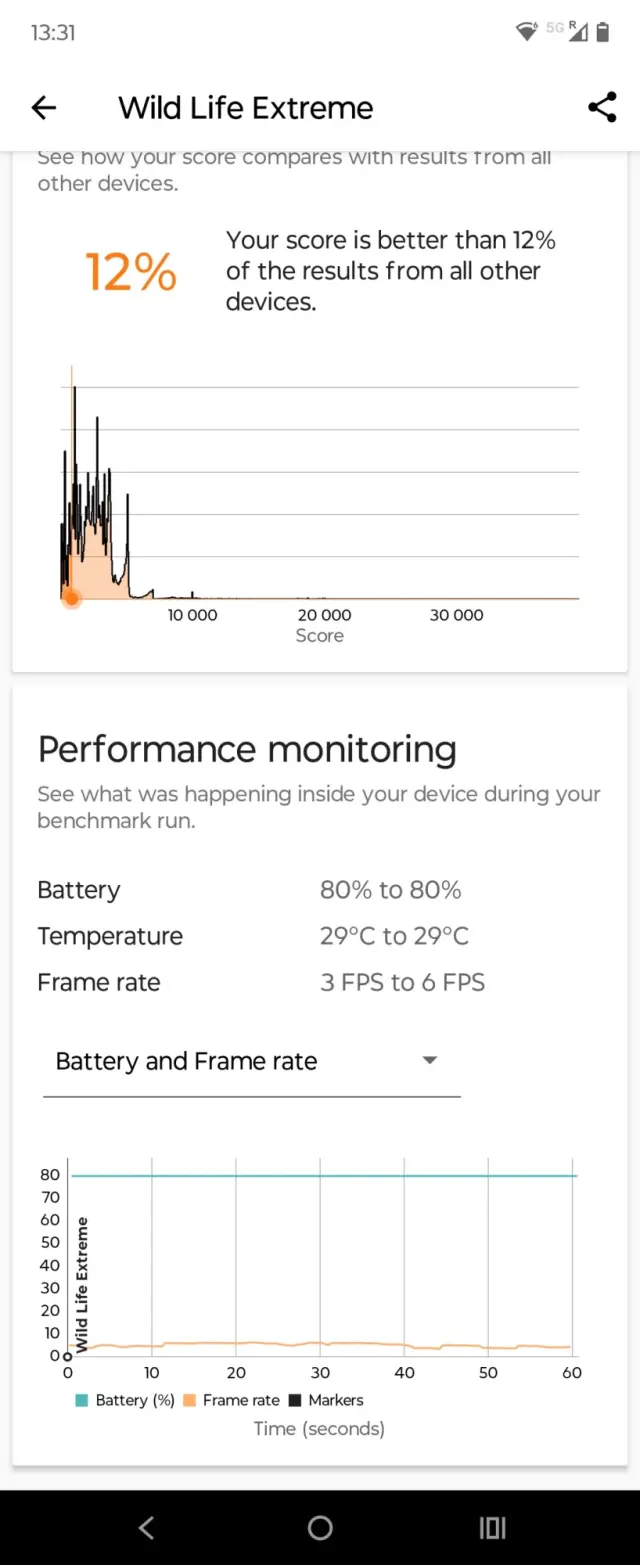Tap the system back button
Image resolution: width=640 pixels, height=1565 pixels.
pyautogui.click(x=147, y=1527)
